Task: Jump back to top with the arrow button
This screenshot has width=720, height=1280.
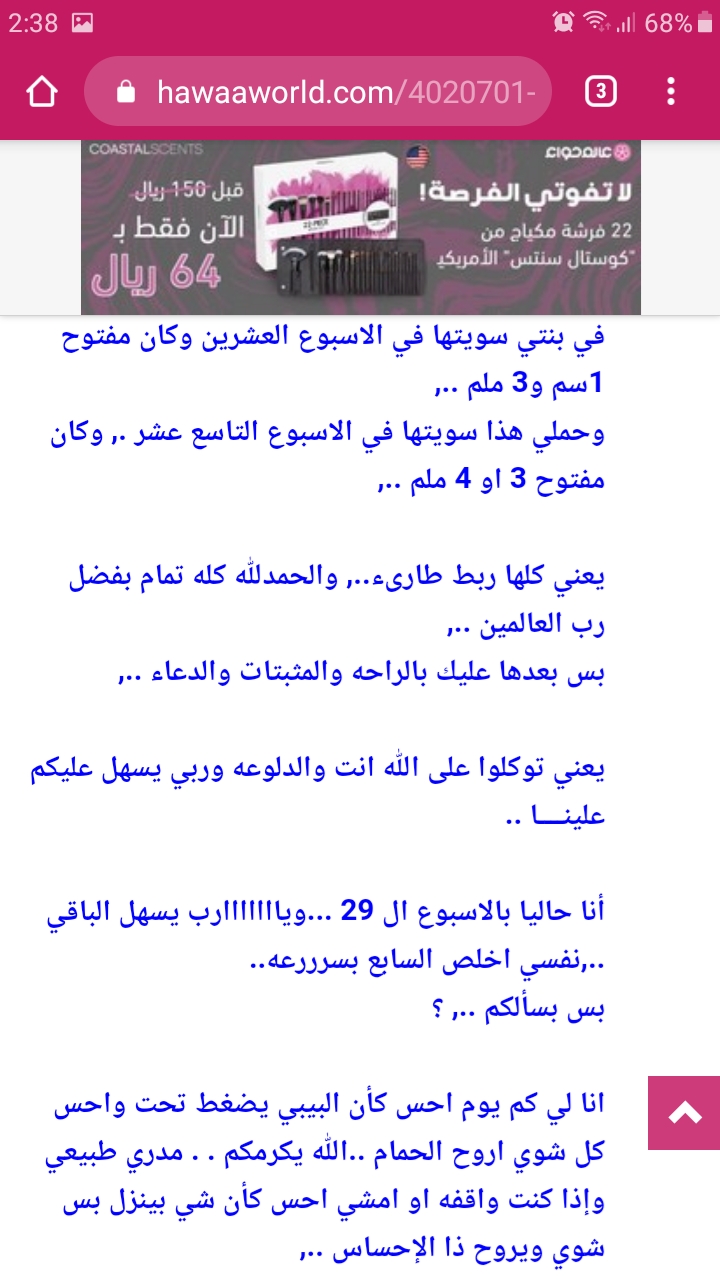Action: point(684,1113)
